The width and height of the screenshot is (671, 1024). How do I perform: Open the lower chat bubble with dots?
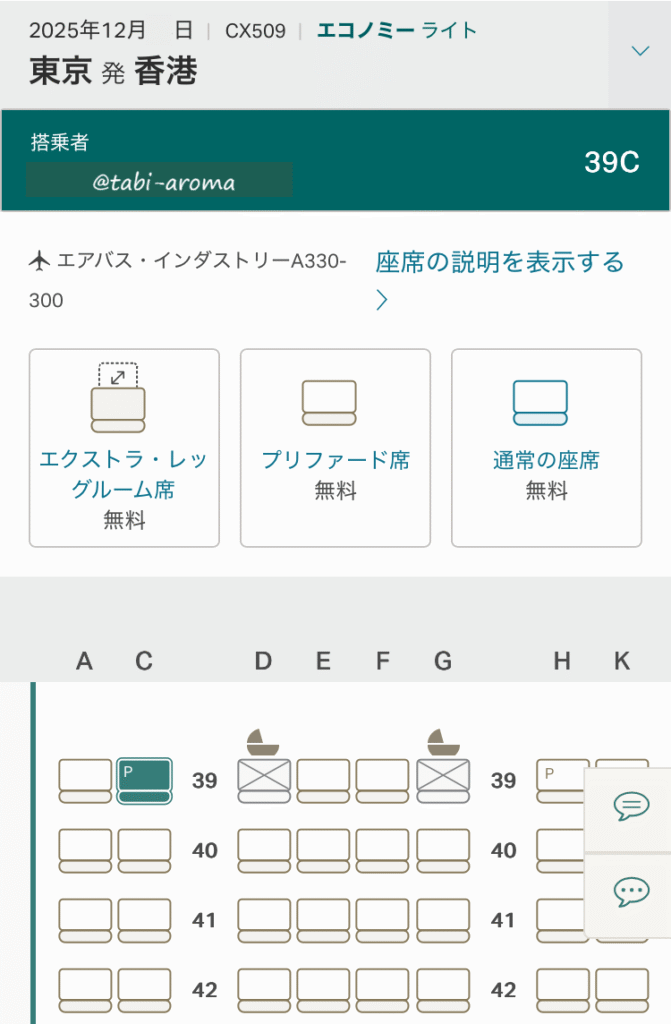(631, 892)
